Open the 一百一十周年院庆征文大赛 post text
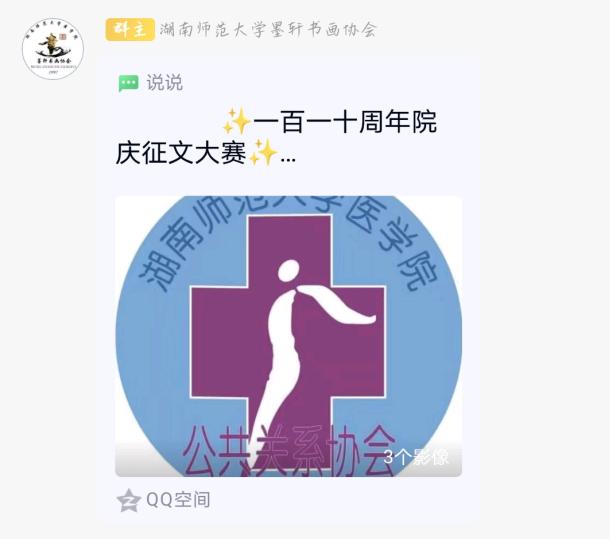This screenshot has height=539, width=610. click(277, 138)
